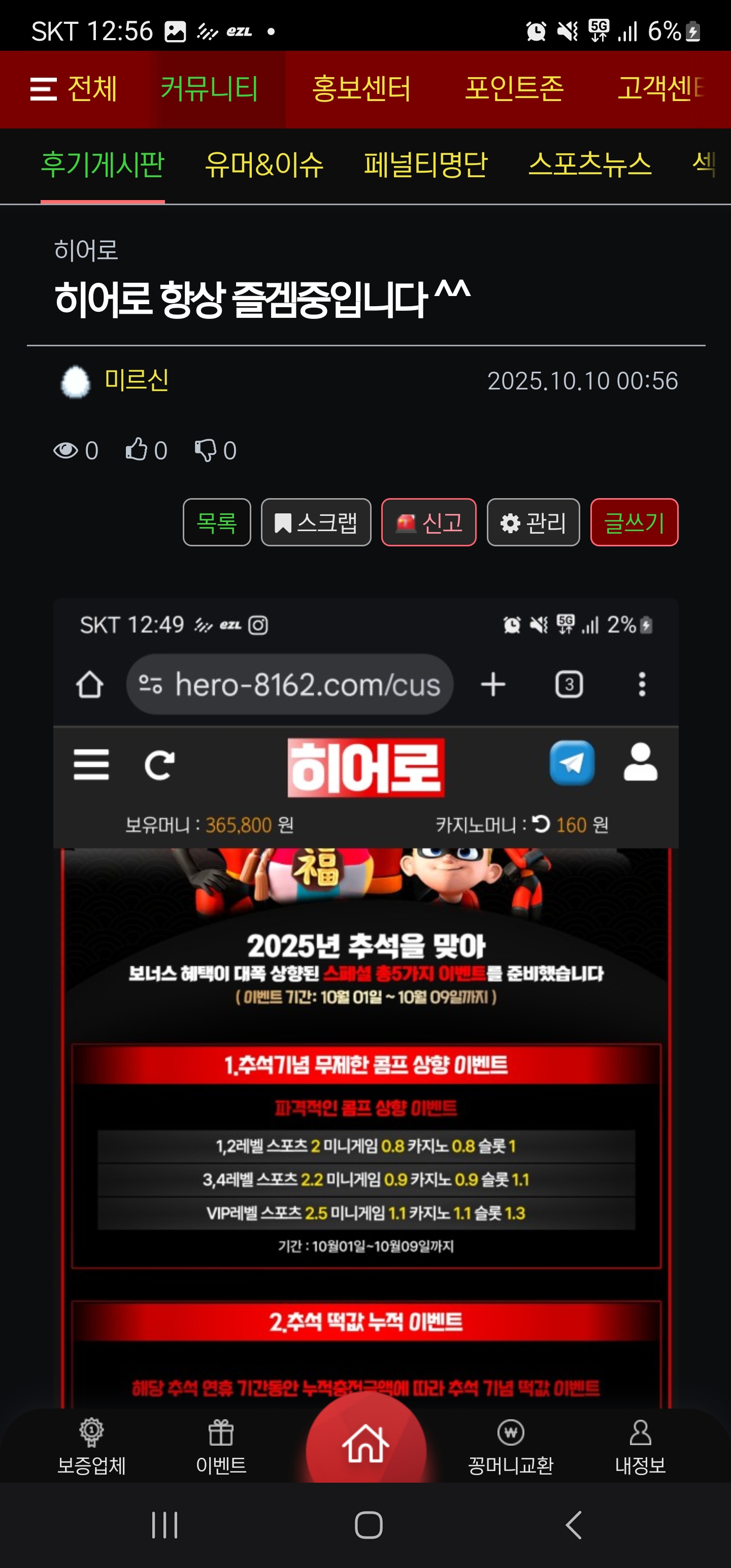Open the 관리 options

click(533, 522)
